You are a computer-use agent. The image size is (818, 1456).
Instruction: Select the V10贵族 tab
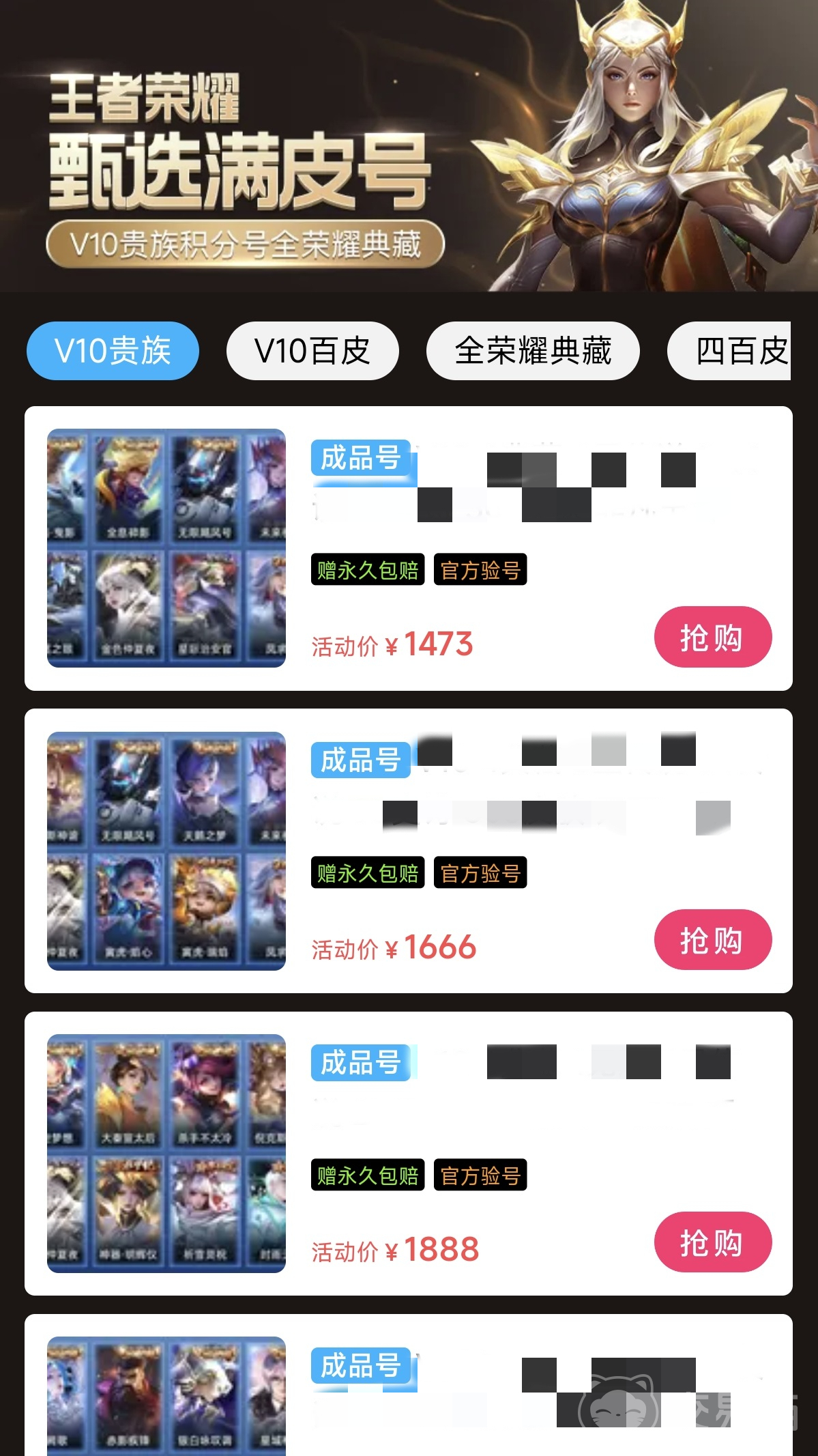tap(113, 351)
